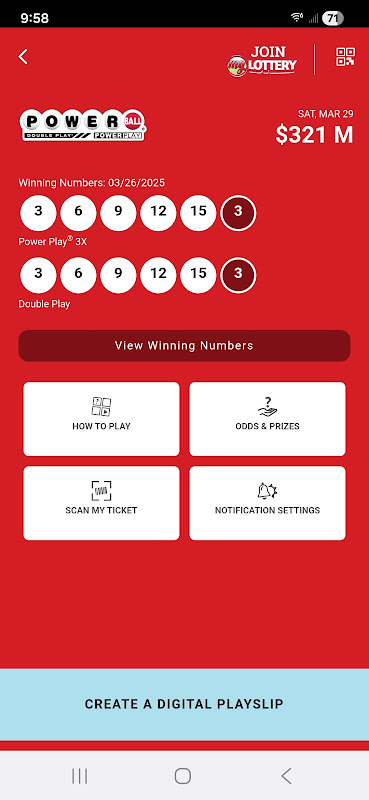Image resolution: width=369 pixels, height=800 pixels.
Task: Open the system recent apps view
Action: click(80, 776)
